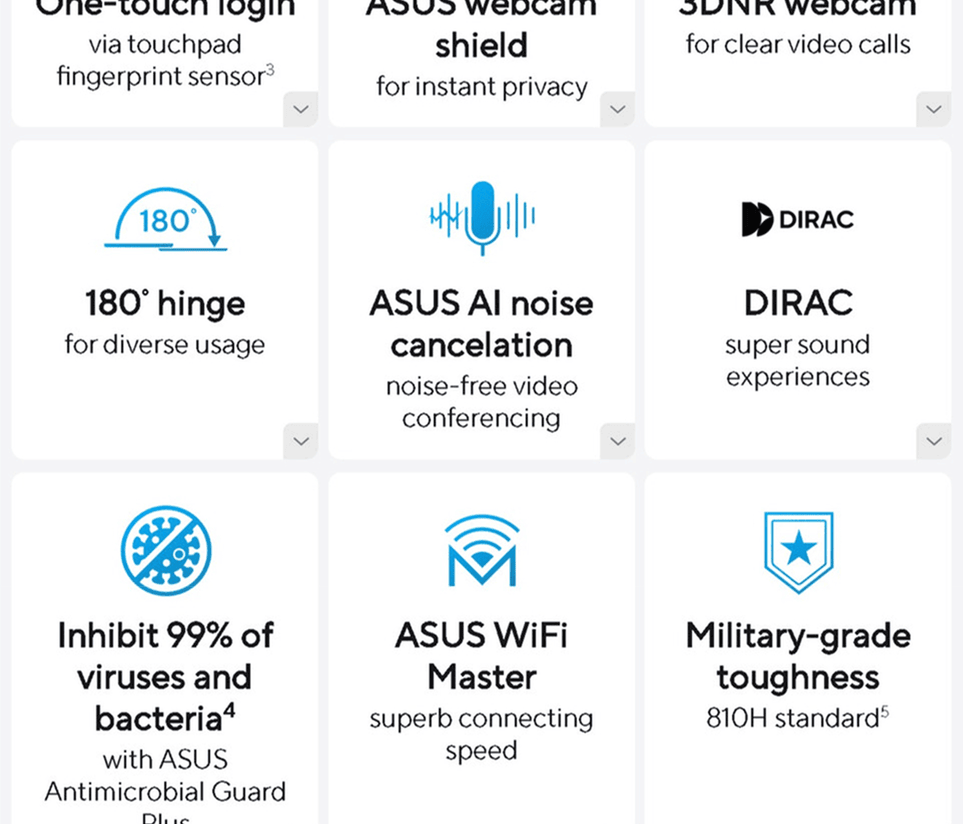Viewport: 963px width, 824px height.
Task: Expand the DIRAC super sound card
Action: point(933,441)
